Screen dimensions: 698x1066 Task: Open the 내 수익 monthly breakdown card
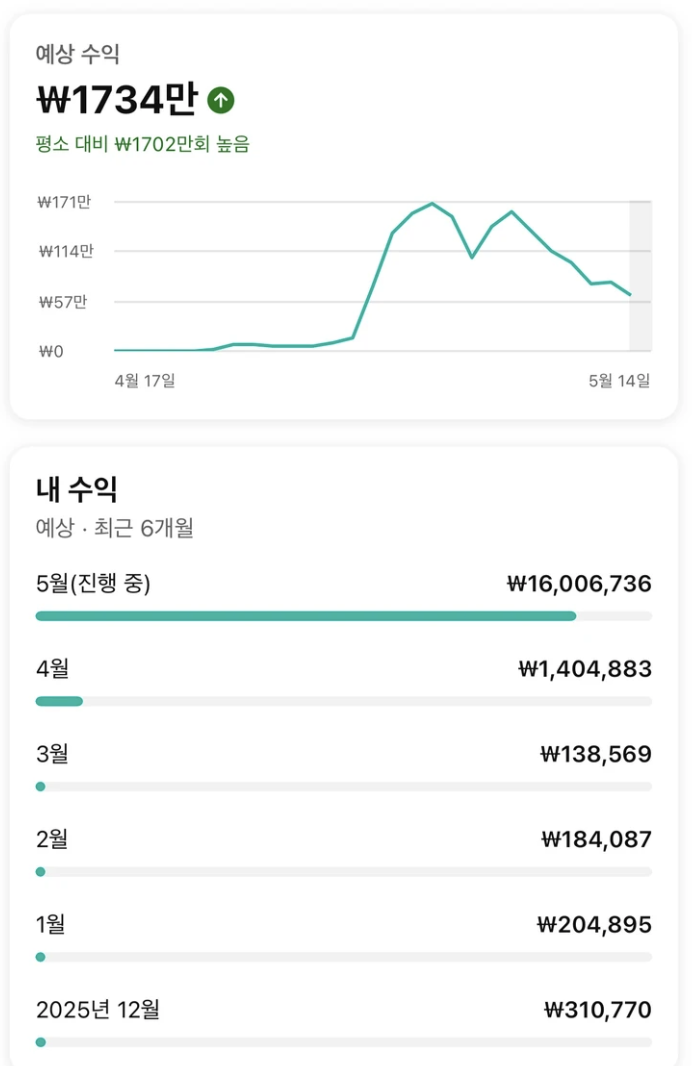point(343,756)
